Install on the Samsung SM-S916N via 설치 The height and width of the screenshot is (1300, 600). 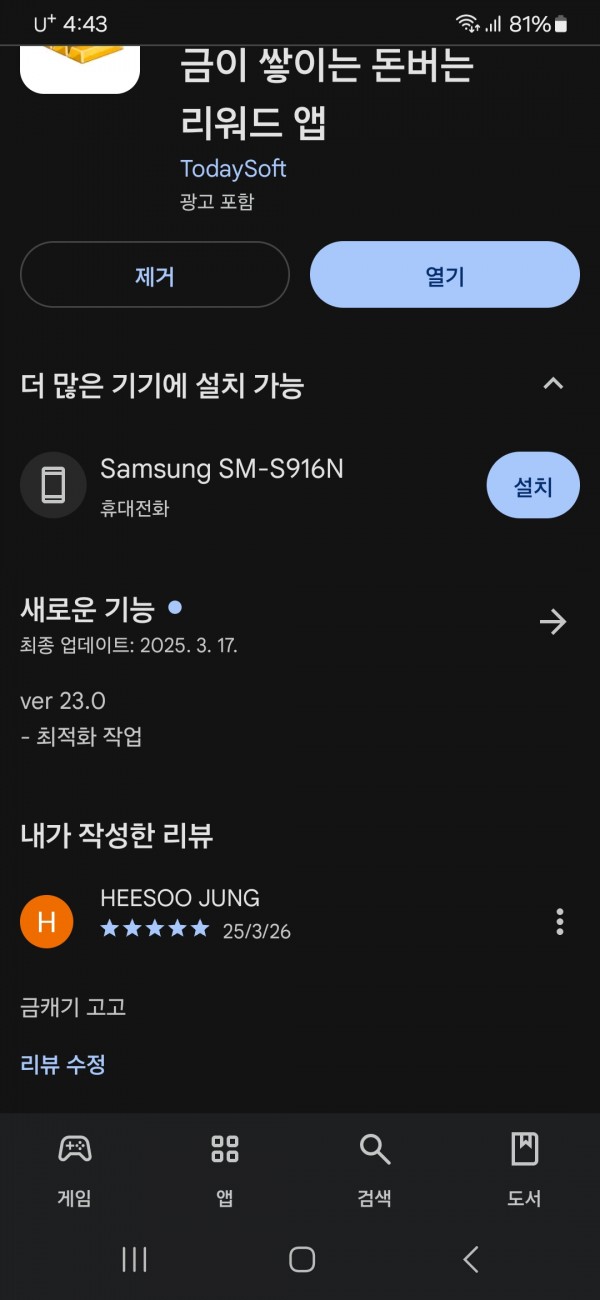pyautogui.click(x=533, y=486)
